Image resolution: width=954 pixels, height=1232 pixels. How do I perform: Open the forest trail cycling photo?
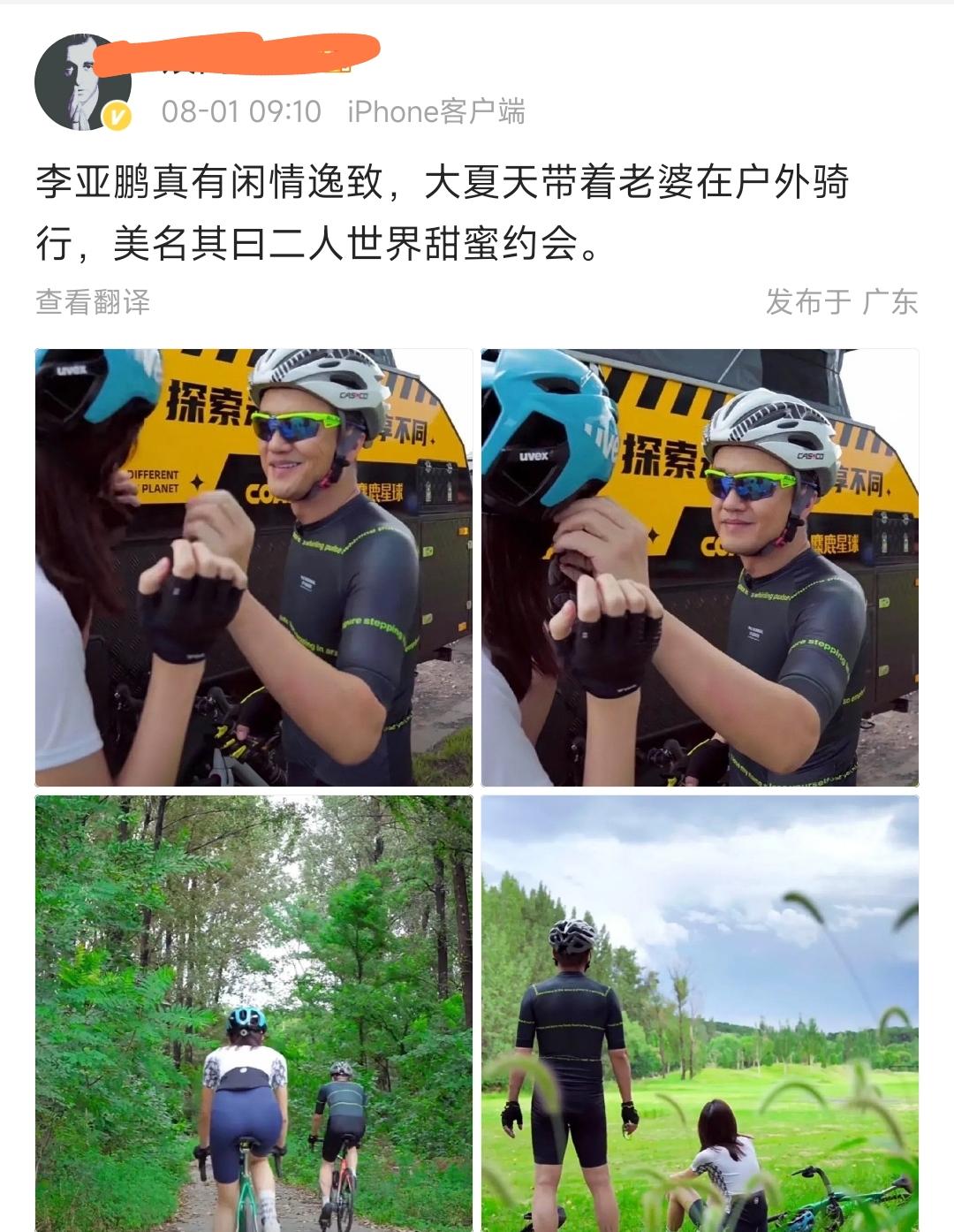click(x=254, y=1013)
